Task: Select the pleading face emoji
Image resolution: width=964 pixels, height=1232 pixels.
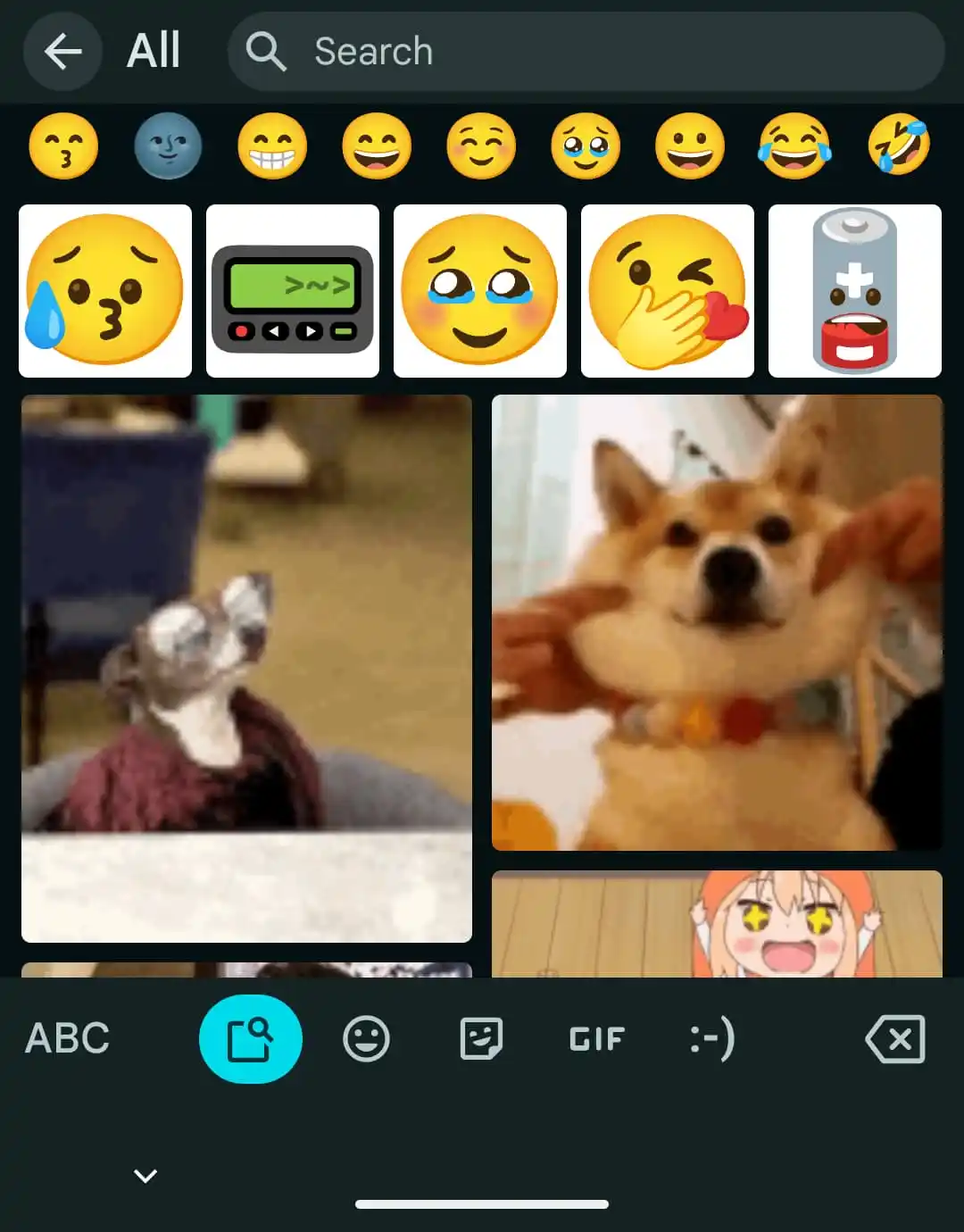Action: 586,146
